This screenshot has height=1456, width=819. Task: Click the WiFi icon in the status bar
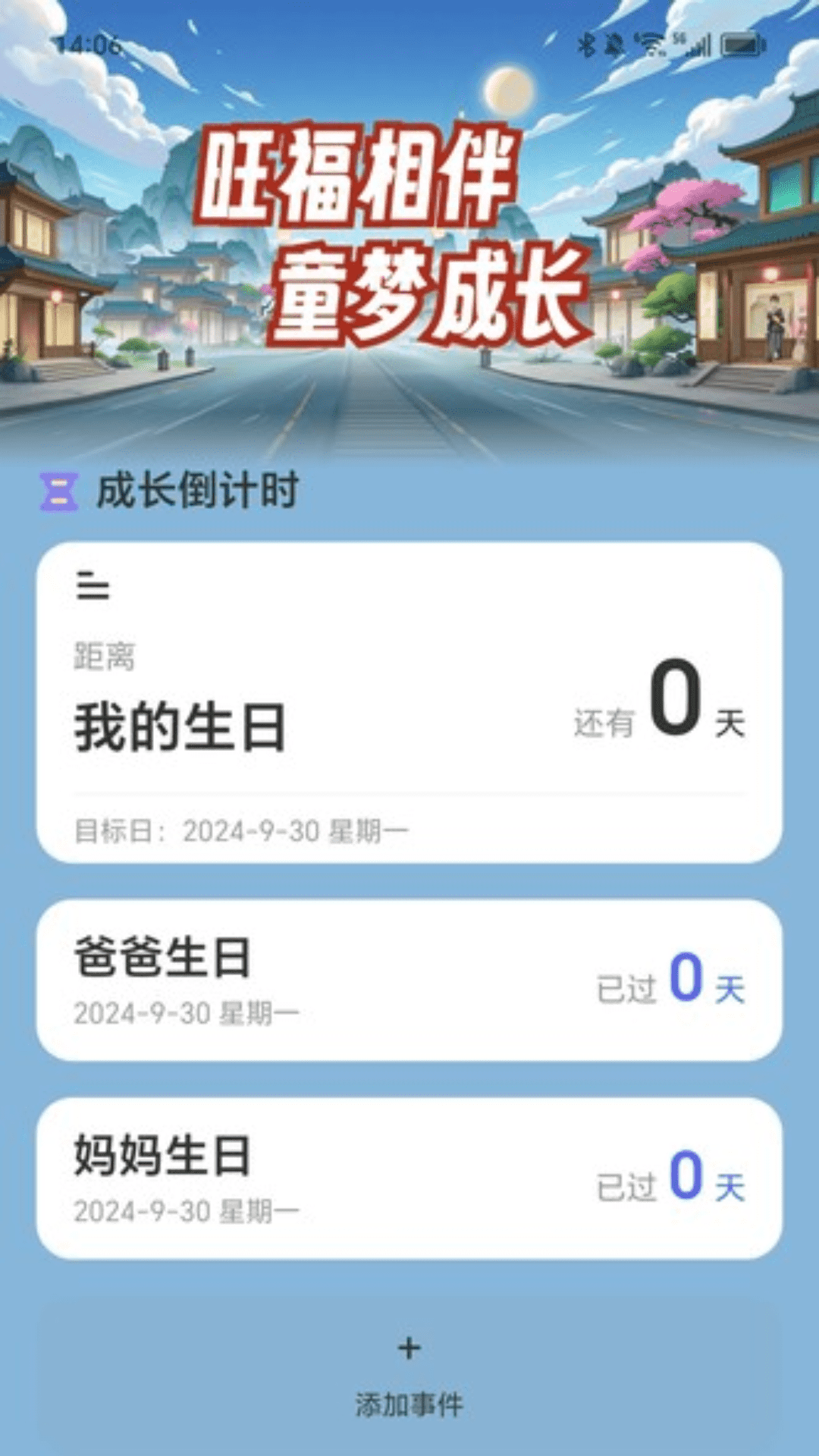coord(649,43)
